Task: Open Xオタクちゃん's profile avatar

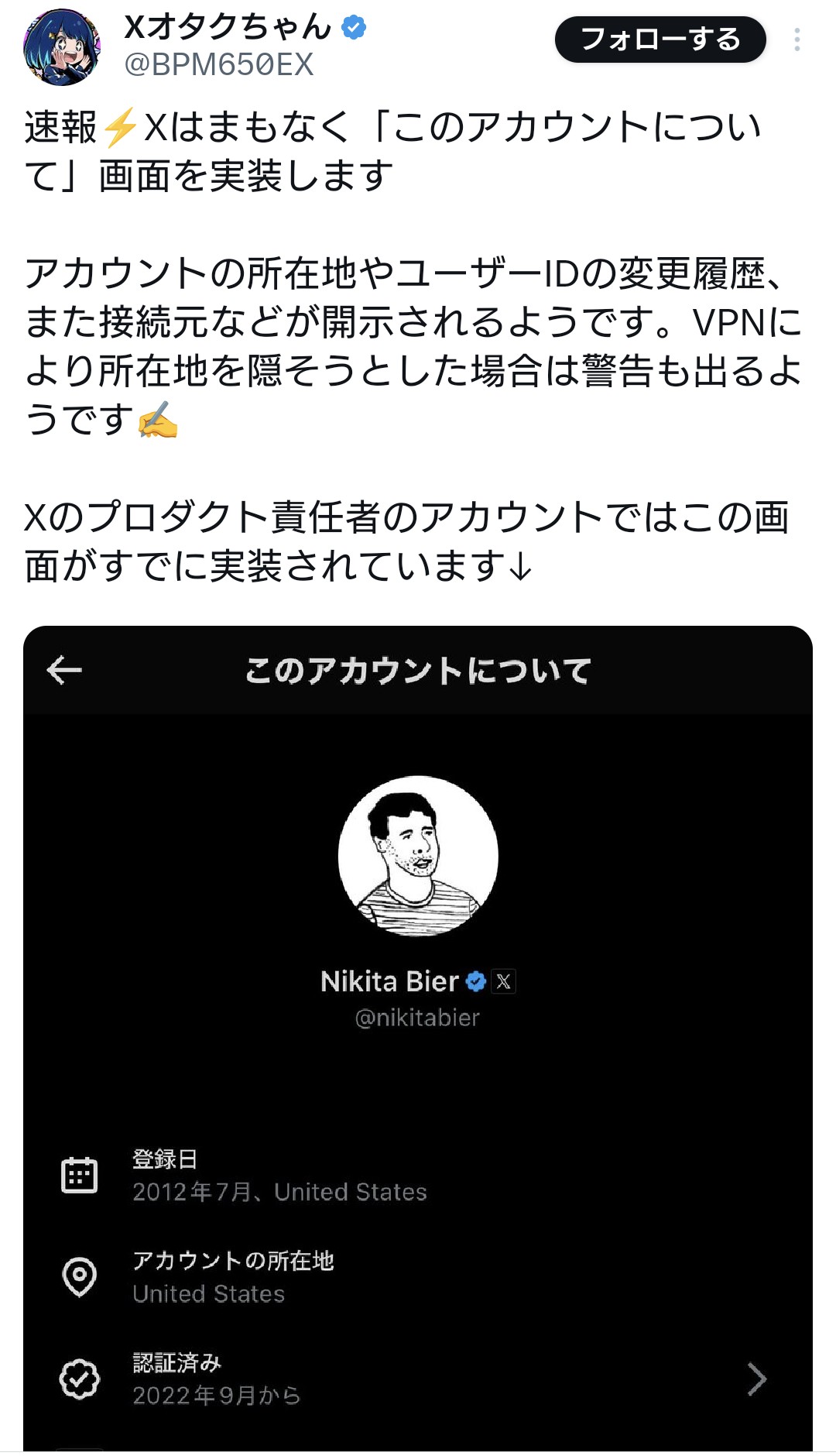Action: 62,47
